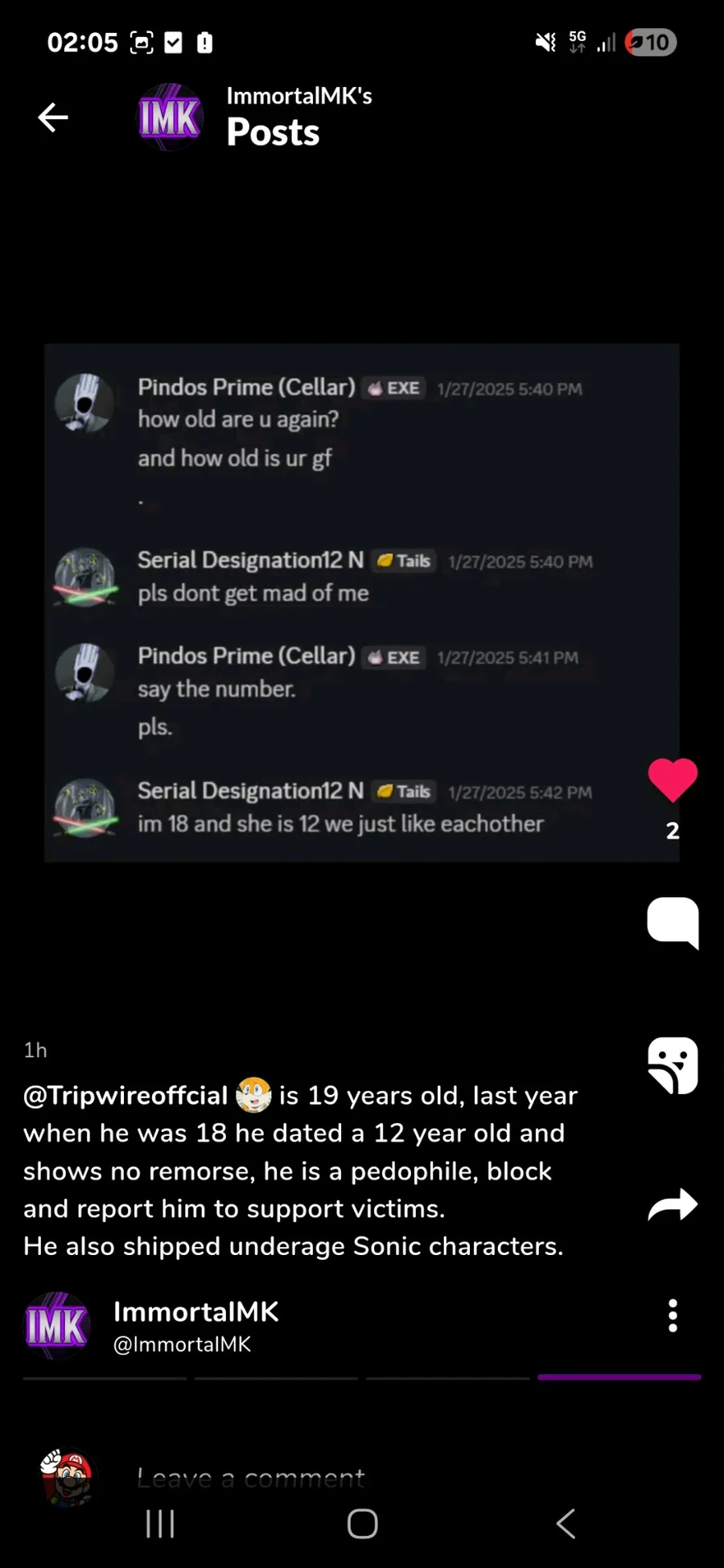Share this post using the arrow
Screen dimensions: 724x1568
coord(673,1205)
